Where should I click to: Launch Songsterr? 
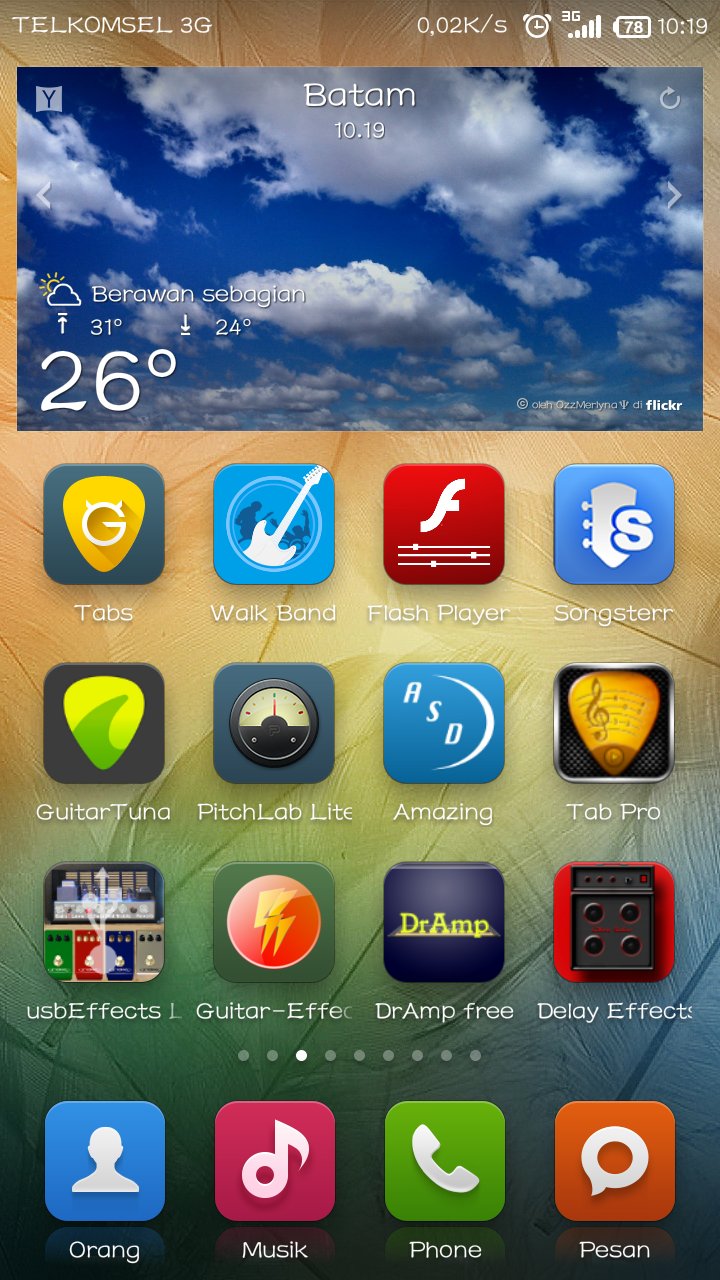coord(614,524)
